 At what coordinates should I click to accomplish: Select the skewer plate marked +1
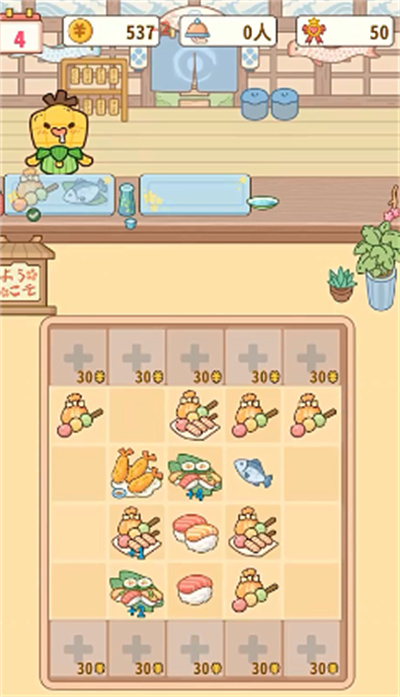[x=136, y=533]
